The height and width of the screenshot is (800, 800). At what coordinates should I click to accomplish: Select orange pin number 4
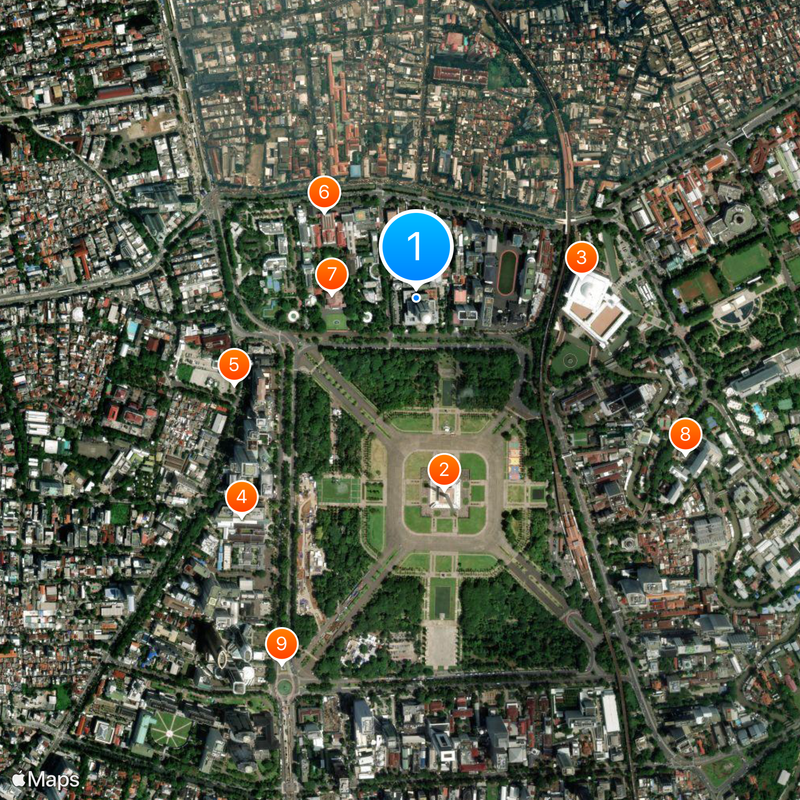point(241,496)
